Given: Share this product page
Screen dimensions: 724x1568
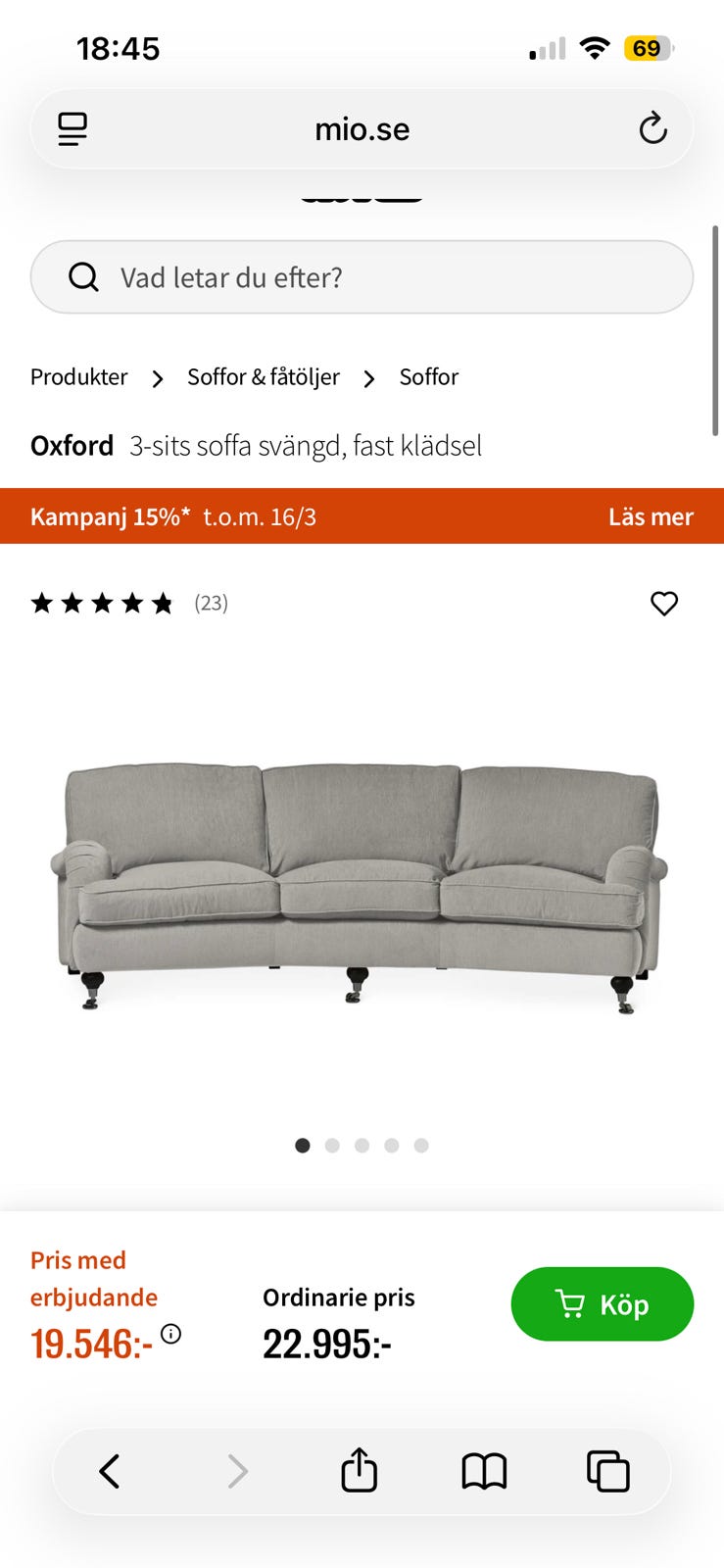Looking at the screenshot, I should coord(359,1470).
